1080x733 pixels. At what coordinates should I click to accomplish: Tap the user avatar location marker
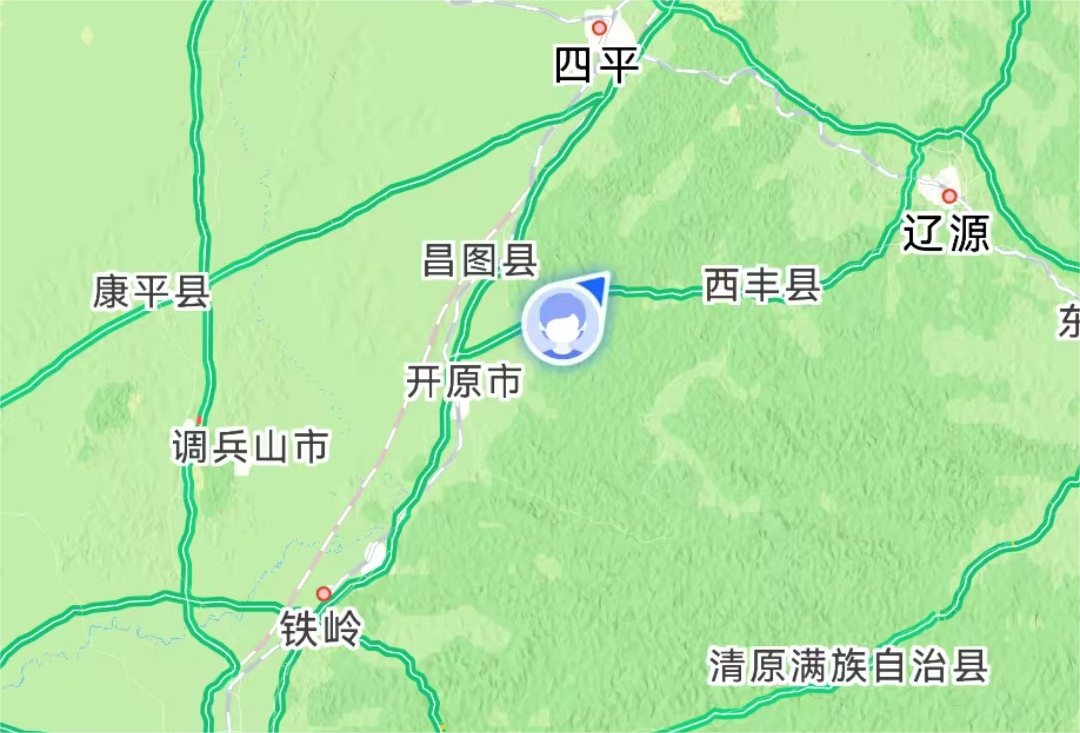coord(562,324)
